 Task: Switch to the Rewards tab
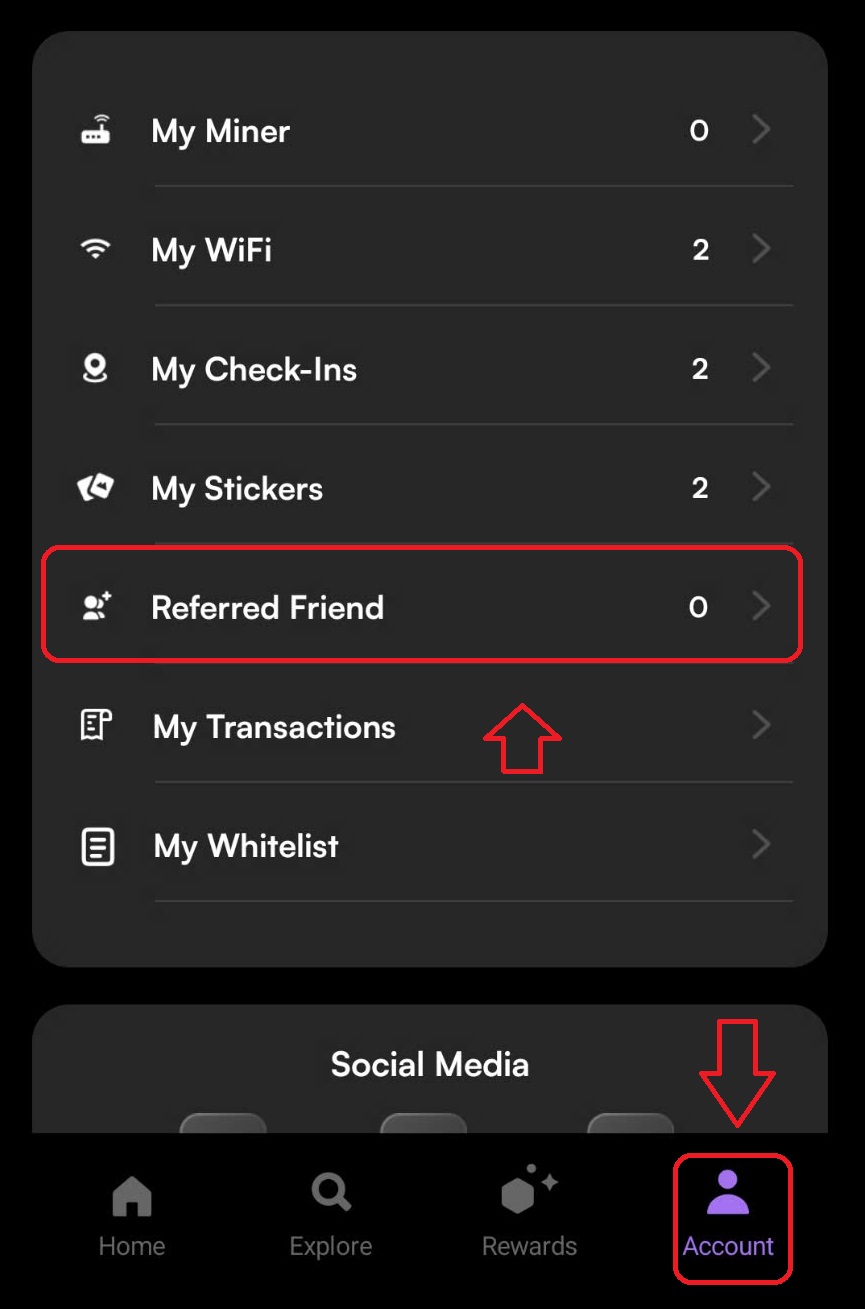click(x=529, y=1217)
